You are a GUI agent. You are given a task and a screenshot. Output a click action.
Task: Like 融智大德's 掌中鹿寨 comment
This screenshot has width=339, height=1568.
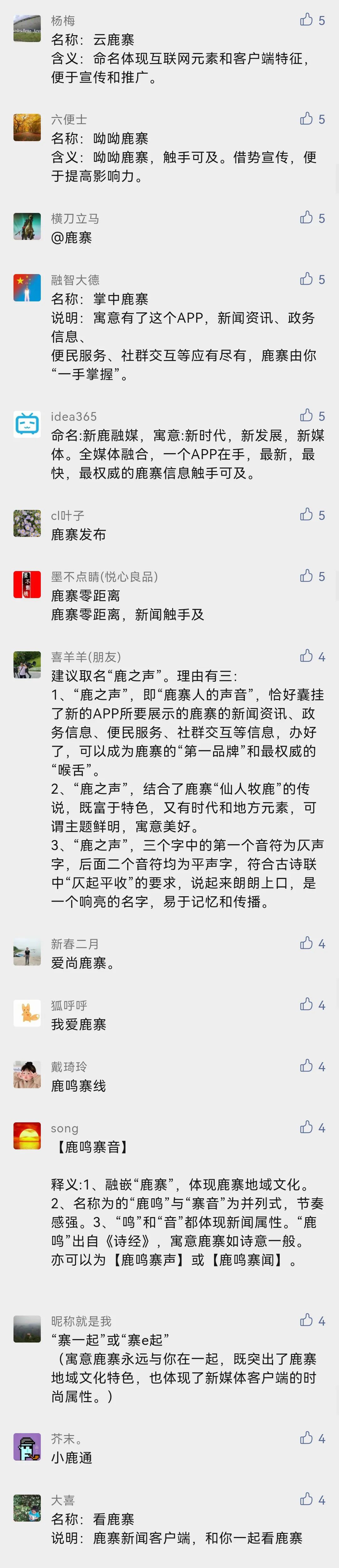tap(307, 279)
